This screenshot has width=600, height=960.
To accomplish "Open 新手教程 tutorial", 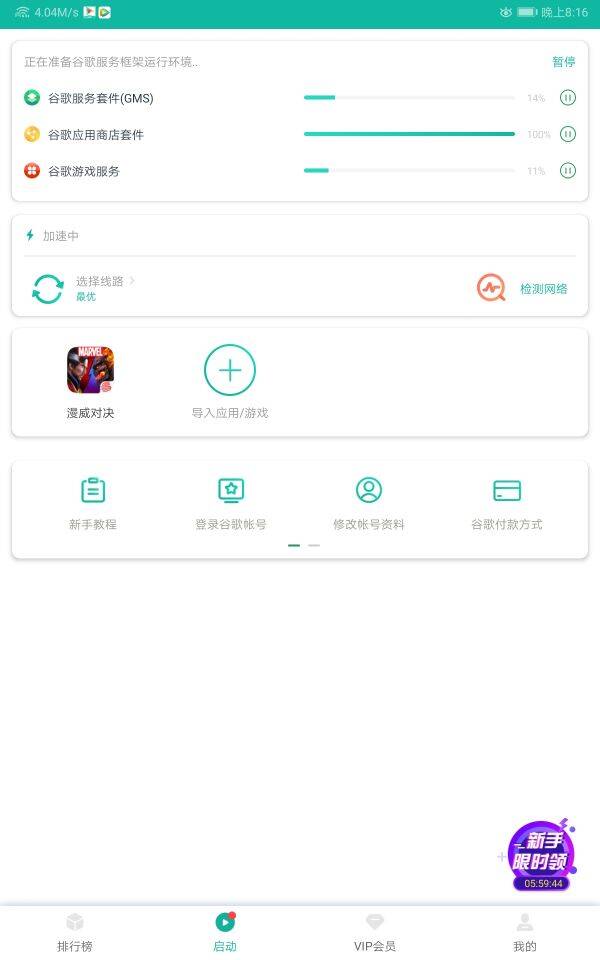I will [x=93, y=503].
